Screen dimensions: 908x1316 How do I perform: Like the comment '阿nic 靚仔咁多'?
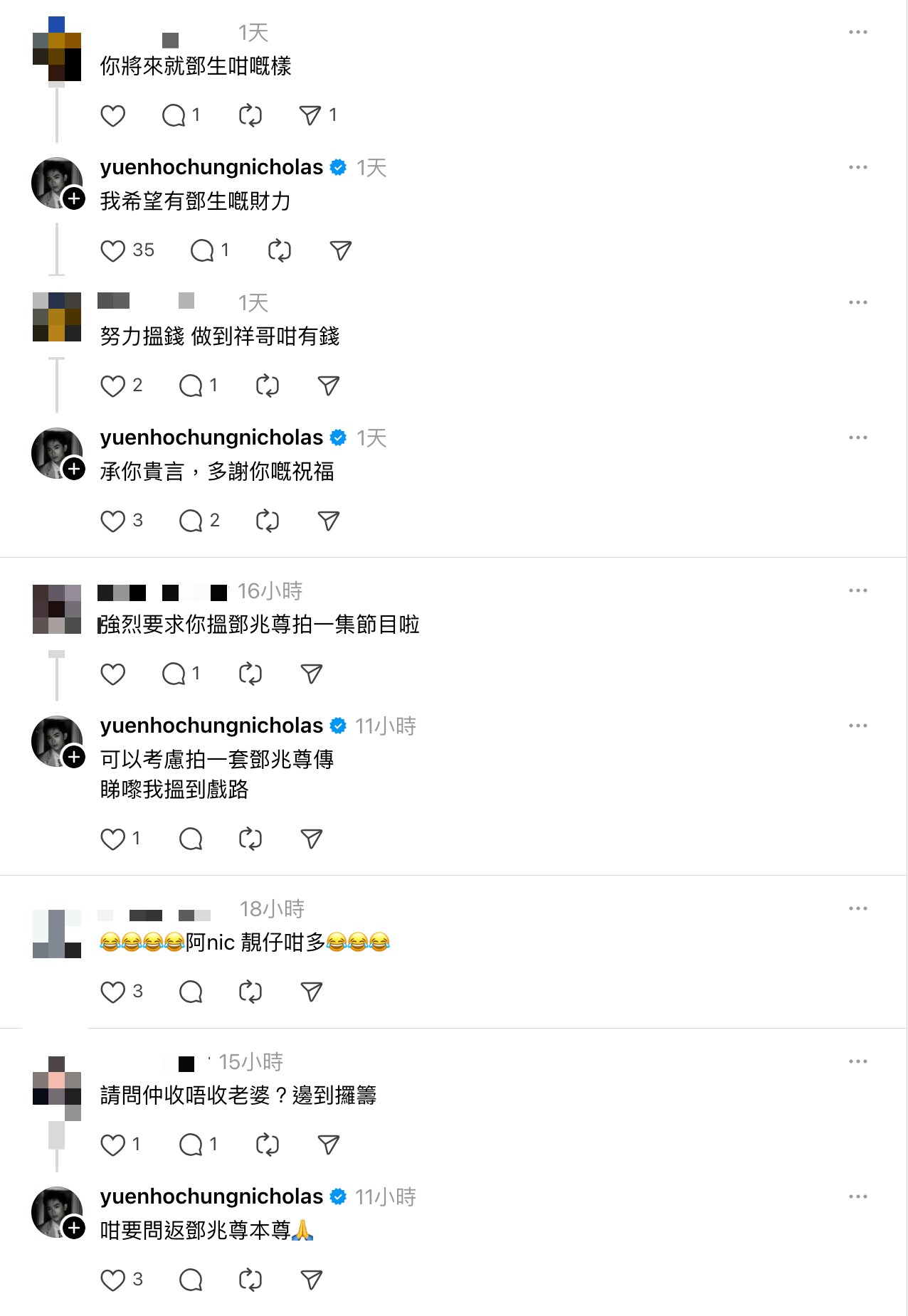coord(113,992)
